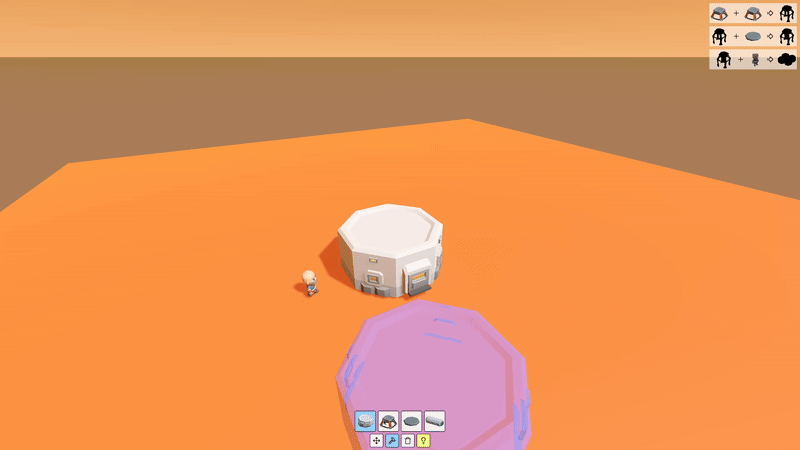Viewport: 800px width, 450px height.
Task: Tap the yellow lightbulb hint button
Action: pos(423,441)
